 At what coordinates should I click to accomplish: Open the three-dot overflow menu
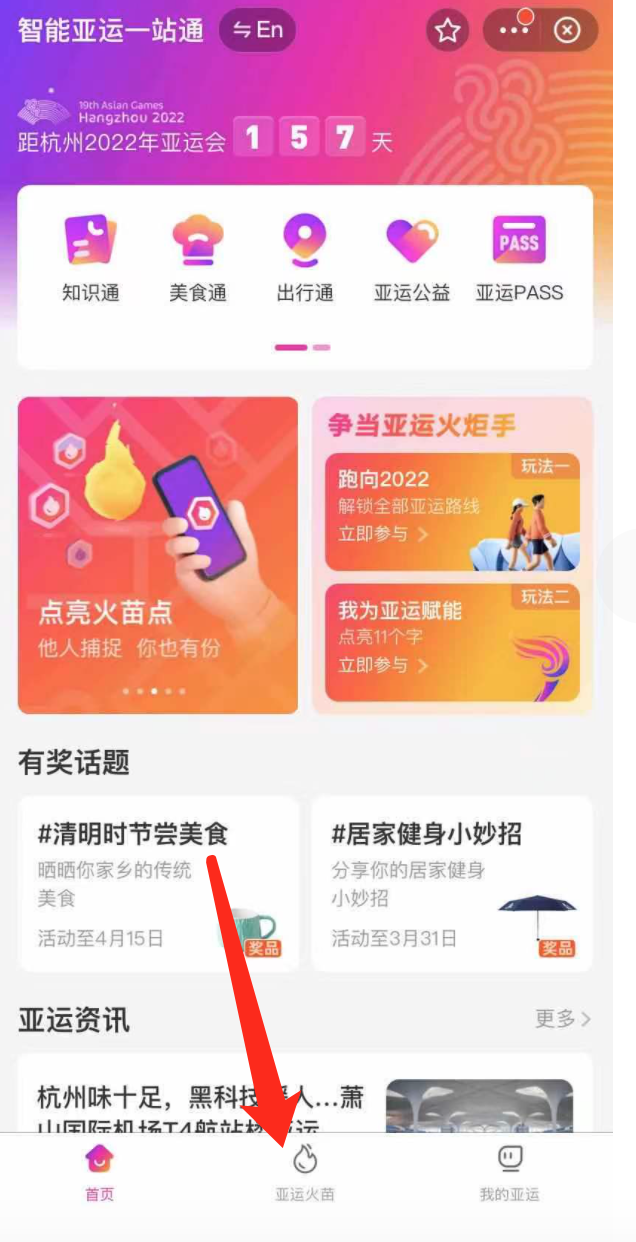point(514,31)
